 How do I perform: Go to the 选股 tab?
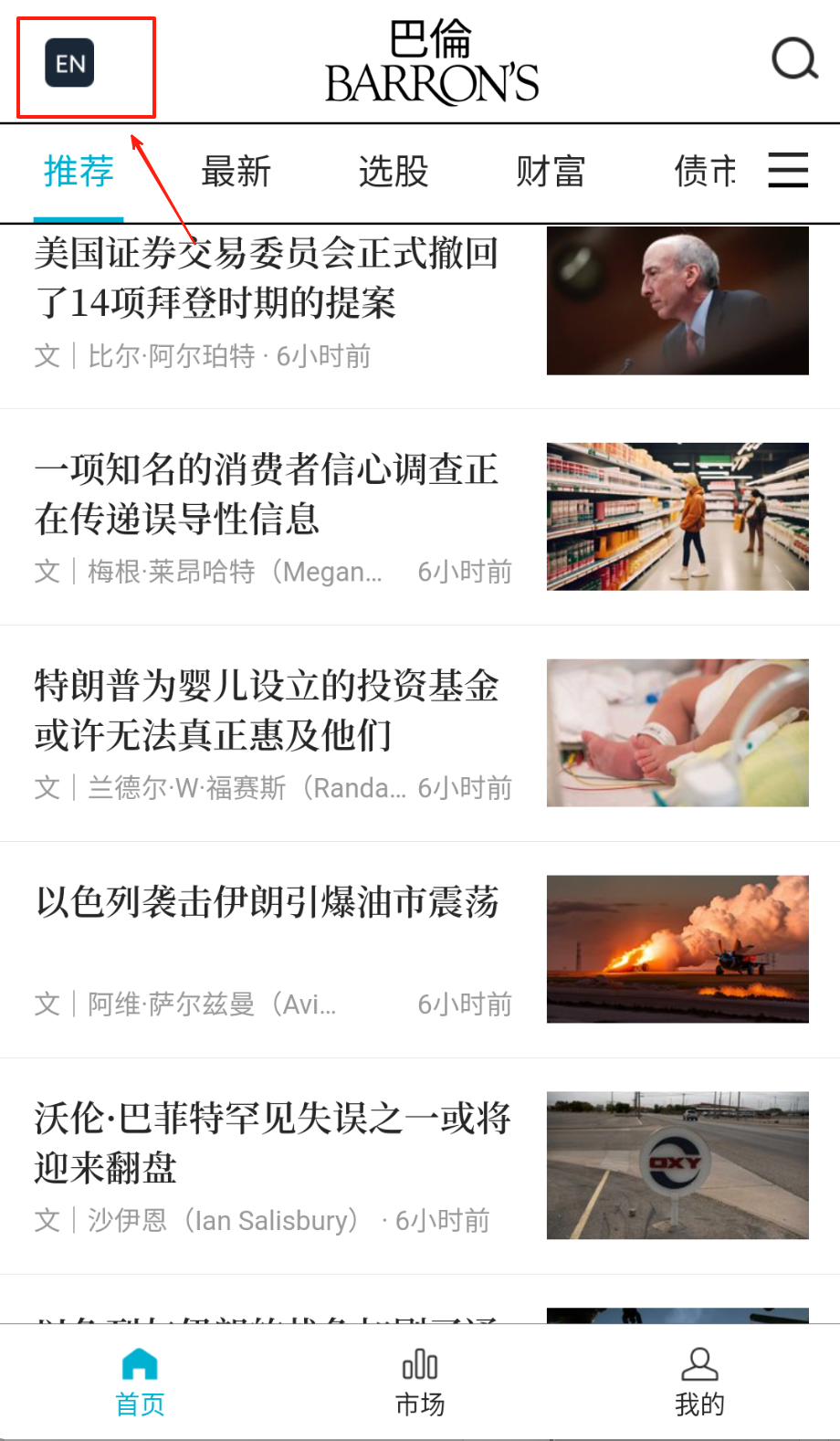pos(394,172)
